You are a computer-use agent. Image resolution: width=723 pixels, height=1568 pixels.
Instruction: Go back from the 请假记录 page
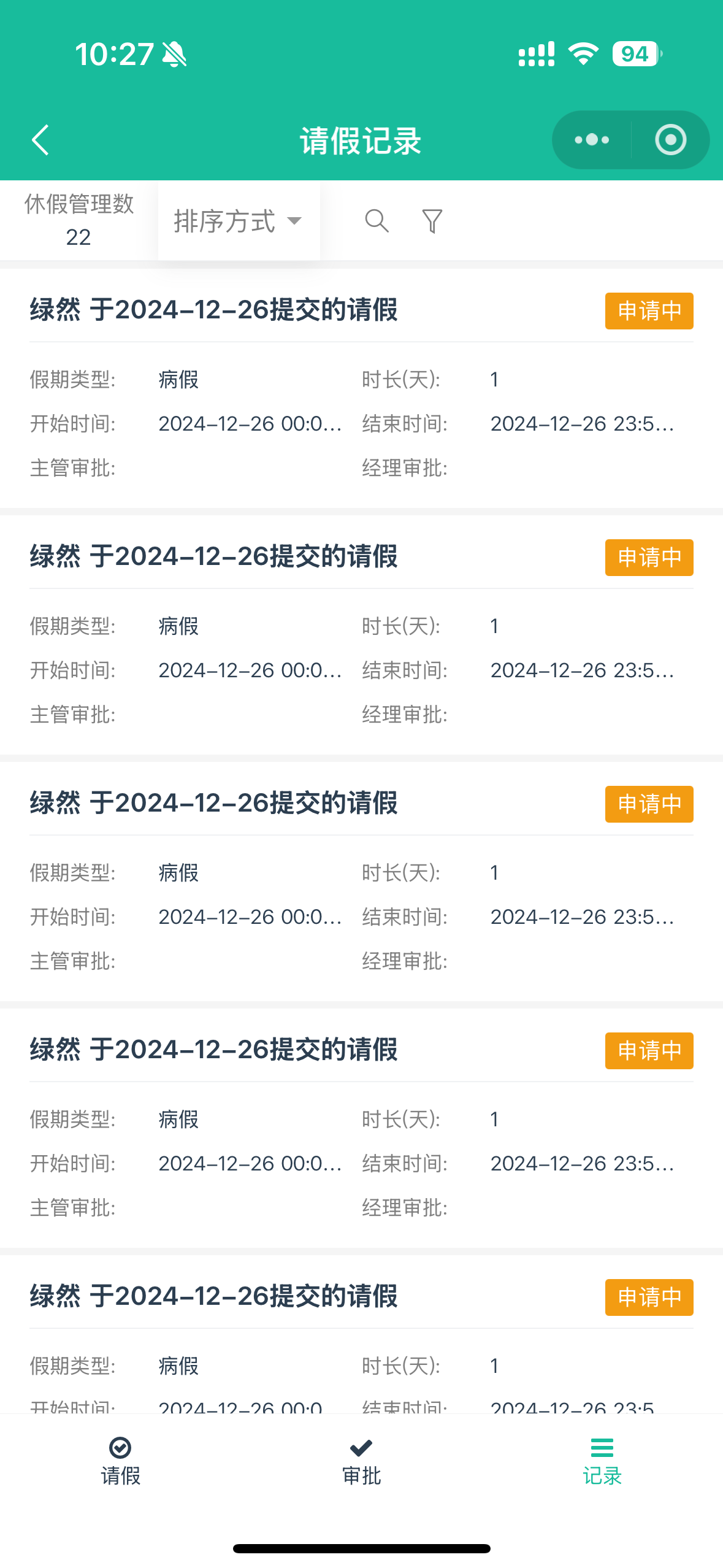click(x=40, y=140)
